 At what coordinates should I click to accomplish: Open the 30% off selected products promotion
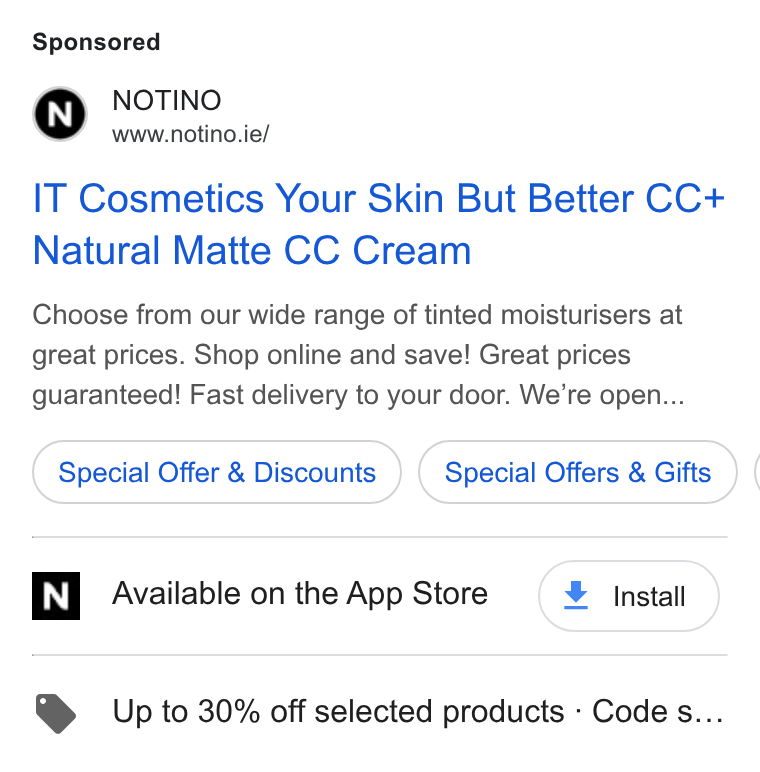(380, 712)
